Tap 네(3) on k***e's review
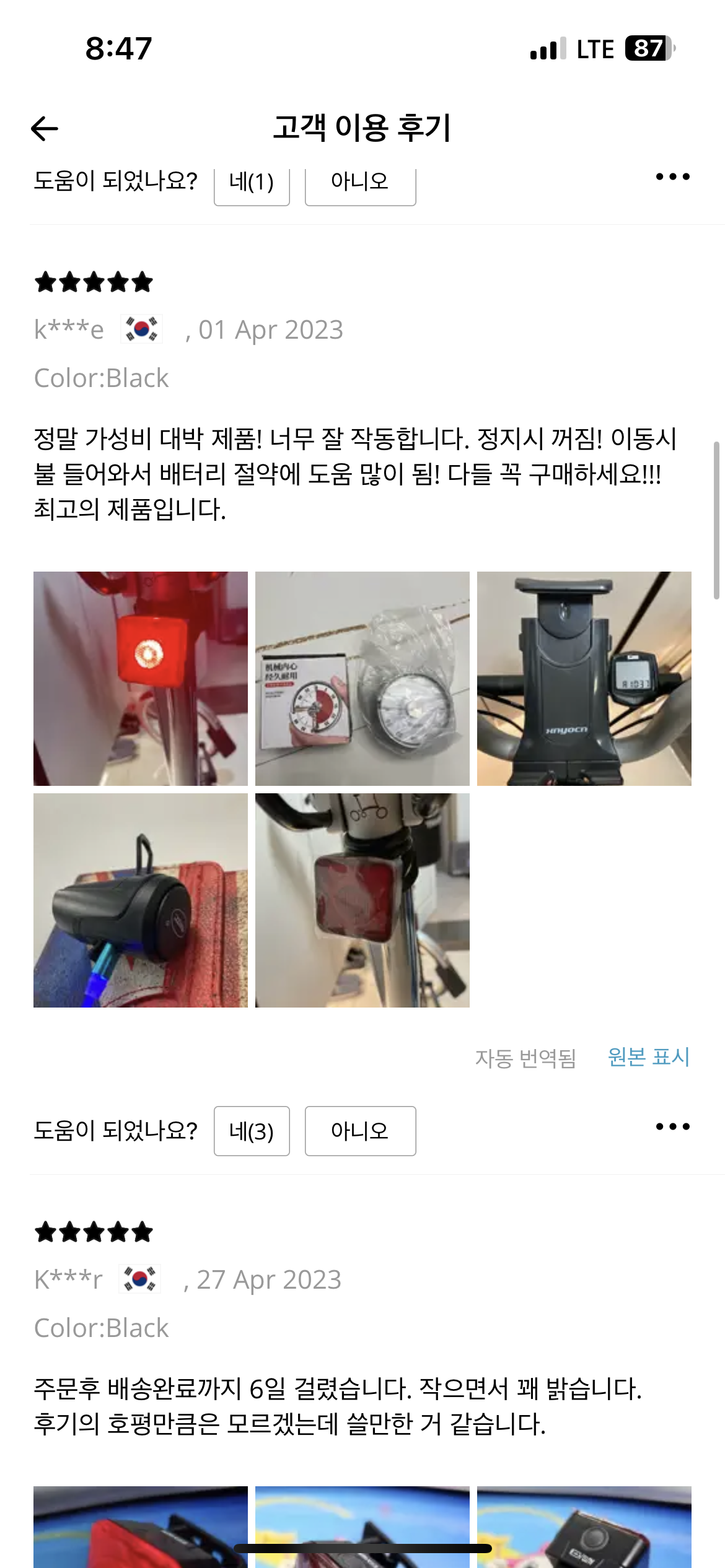The width and height of the screenshot is (725, 1568). coord(252,1131)
